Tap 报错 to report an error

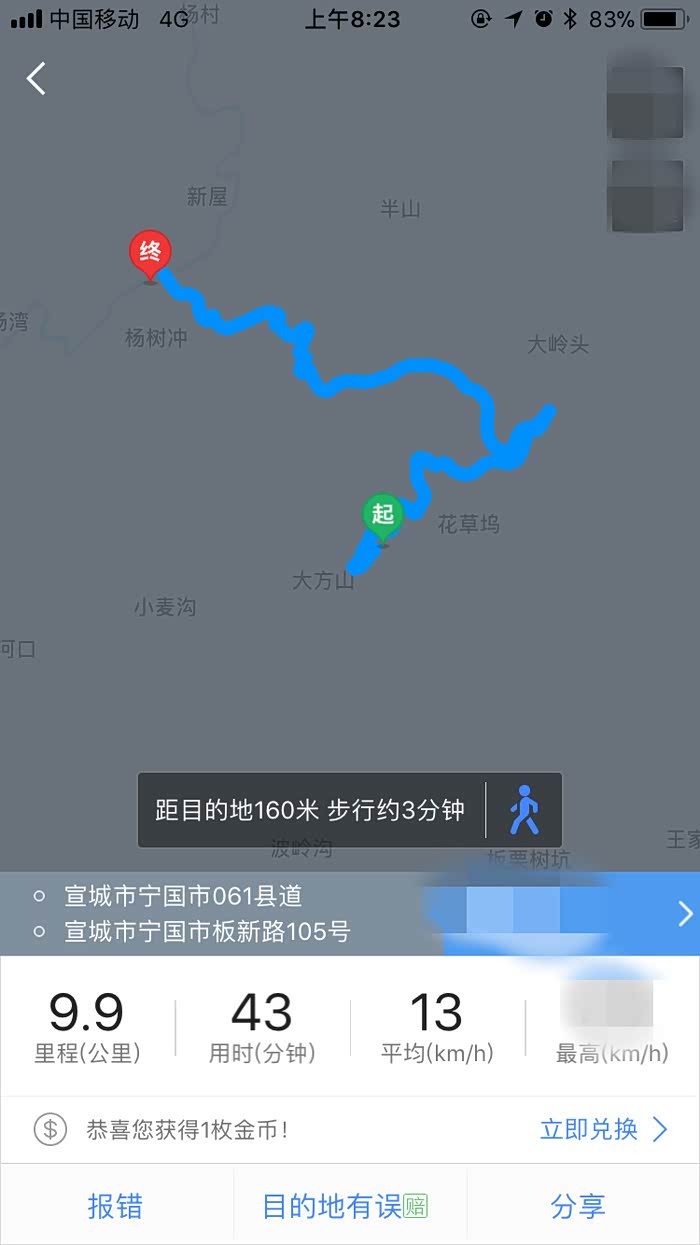point(115,1206)
